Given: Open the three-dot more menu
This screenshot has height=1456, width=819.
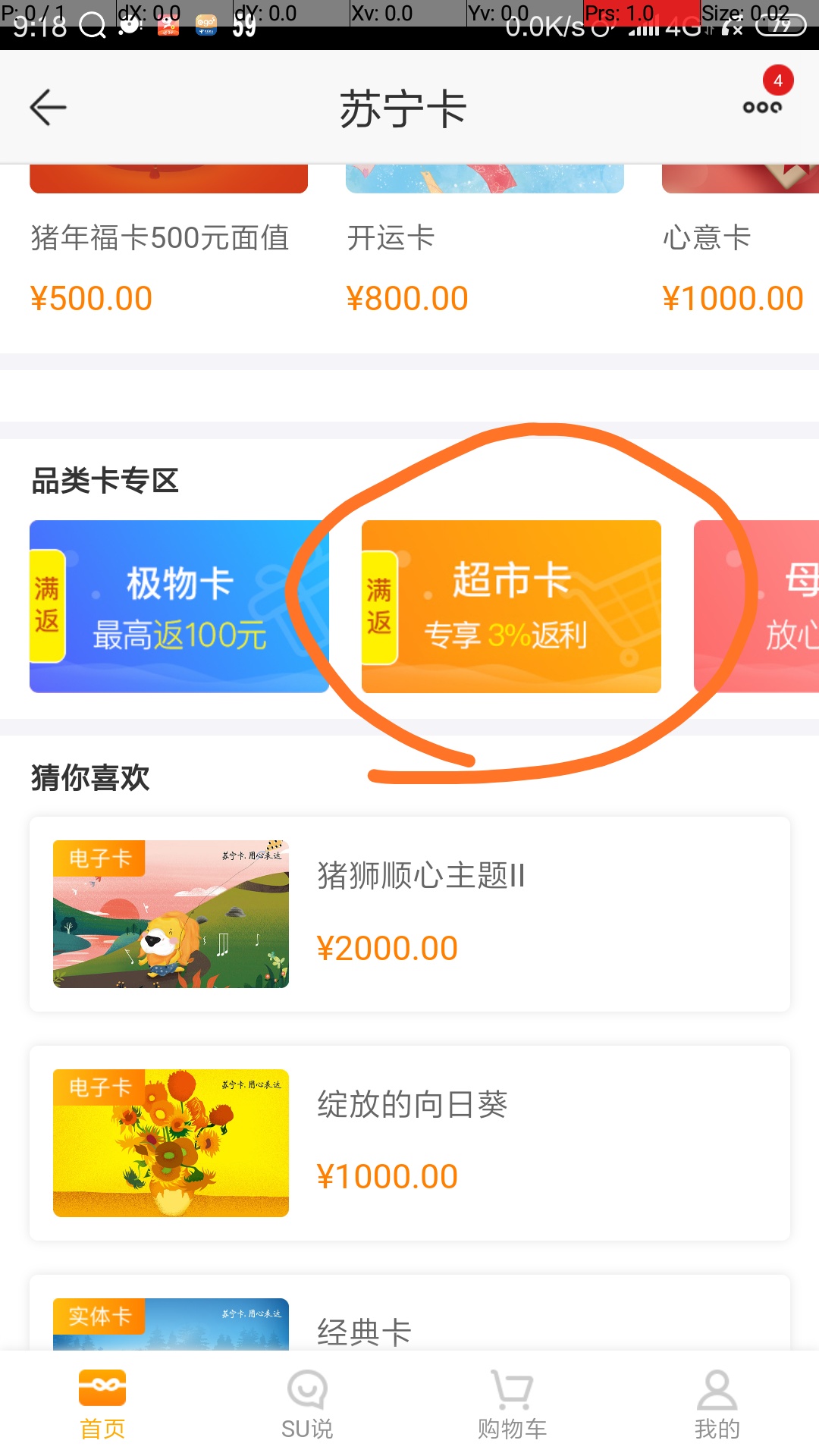Looking at the screenshot, I should click(x=762, y=107).
